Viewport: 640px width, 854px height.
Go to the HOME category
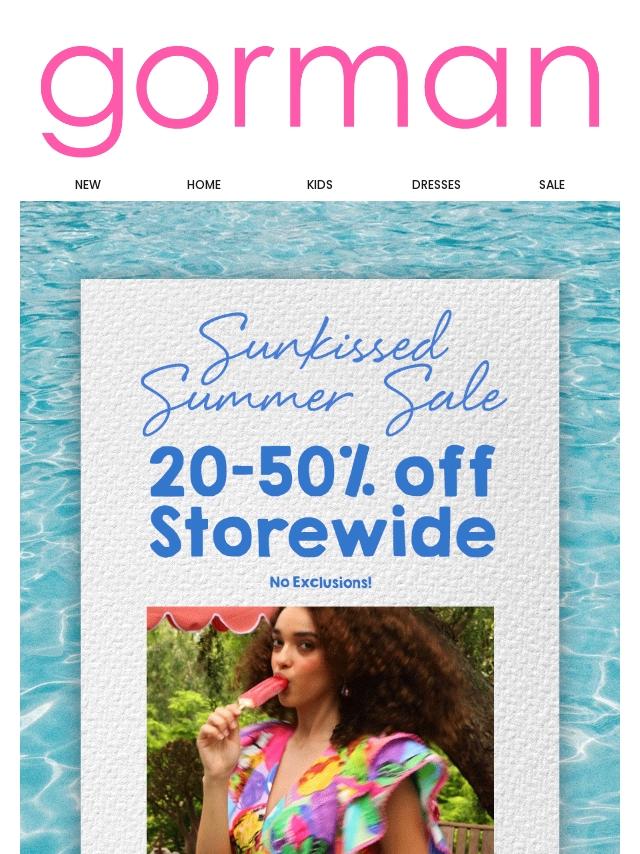(204, 185)
